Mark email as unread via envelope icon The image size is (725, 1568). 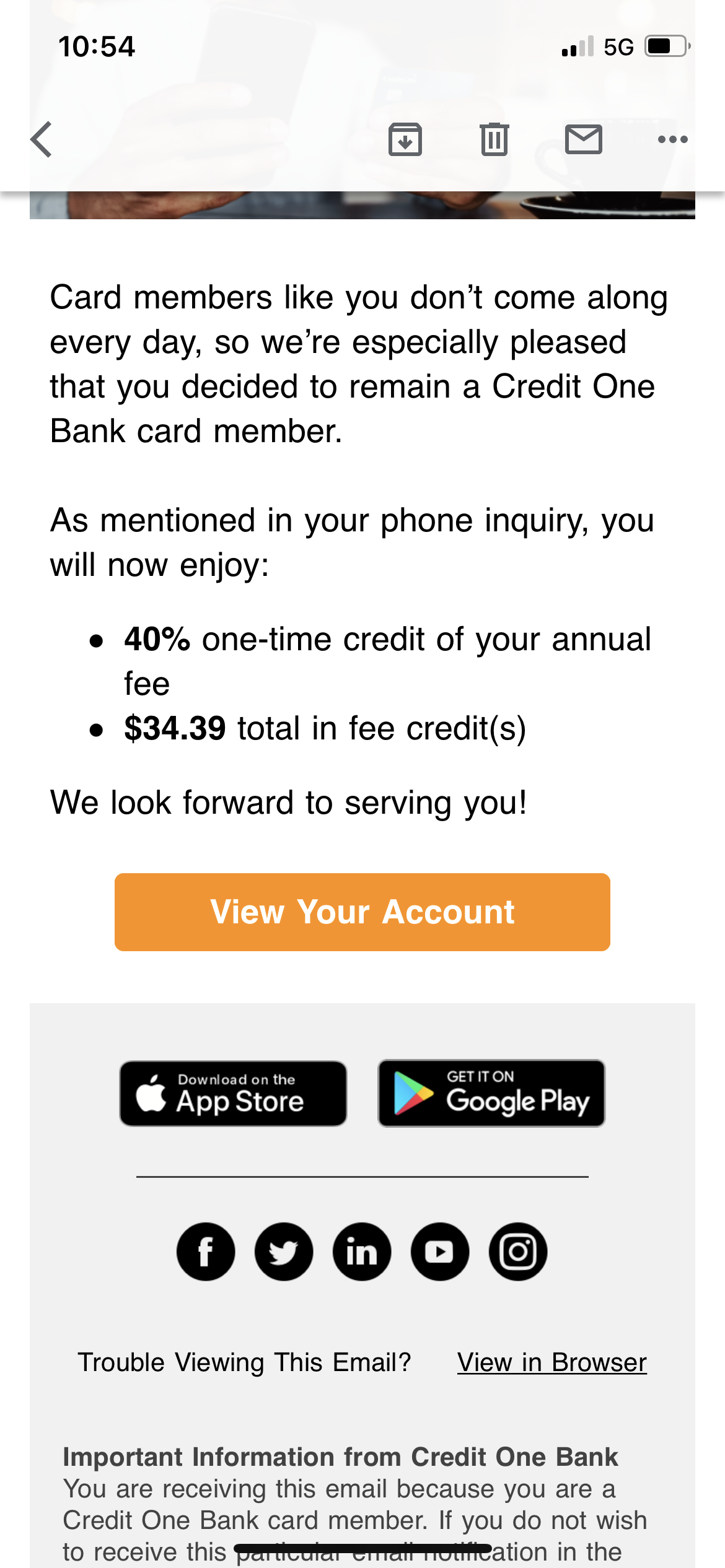coord(583,139)
